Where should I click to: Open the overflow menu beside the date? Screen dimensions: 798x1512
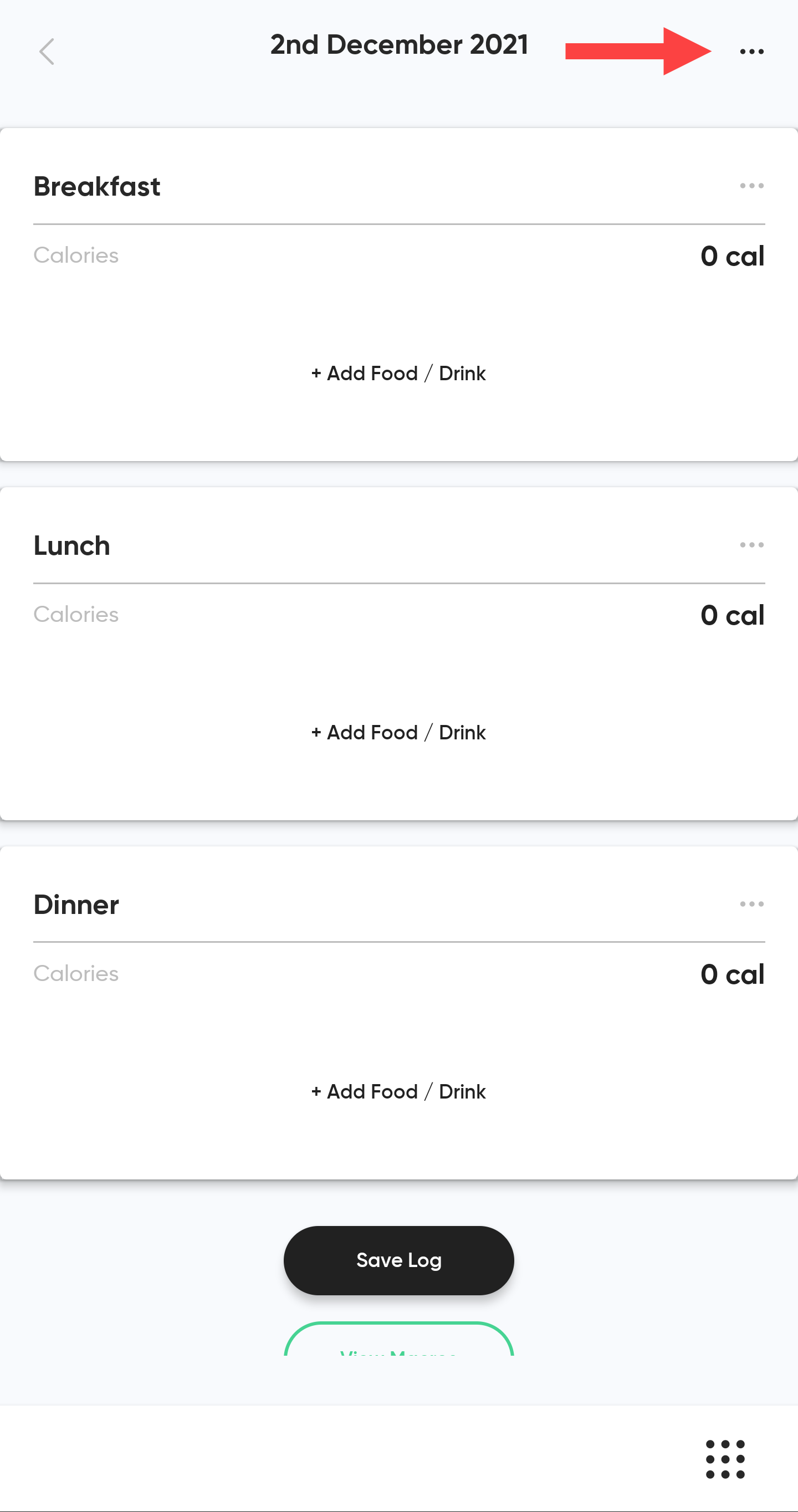(x=751, y=52)
